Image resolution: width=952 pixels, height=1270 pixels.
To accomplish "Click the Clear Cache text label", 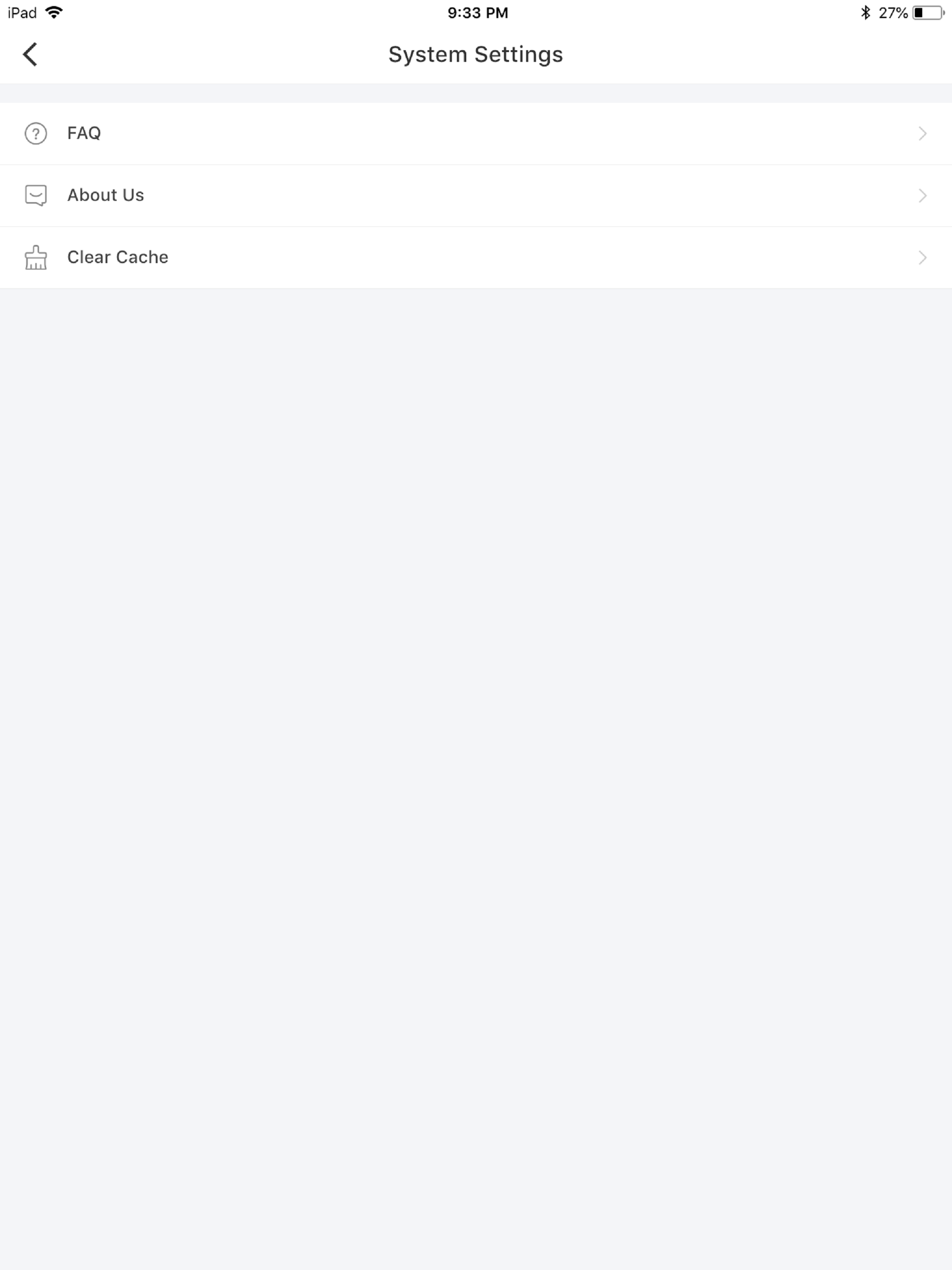I will (x=118, y=257).
